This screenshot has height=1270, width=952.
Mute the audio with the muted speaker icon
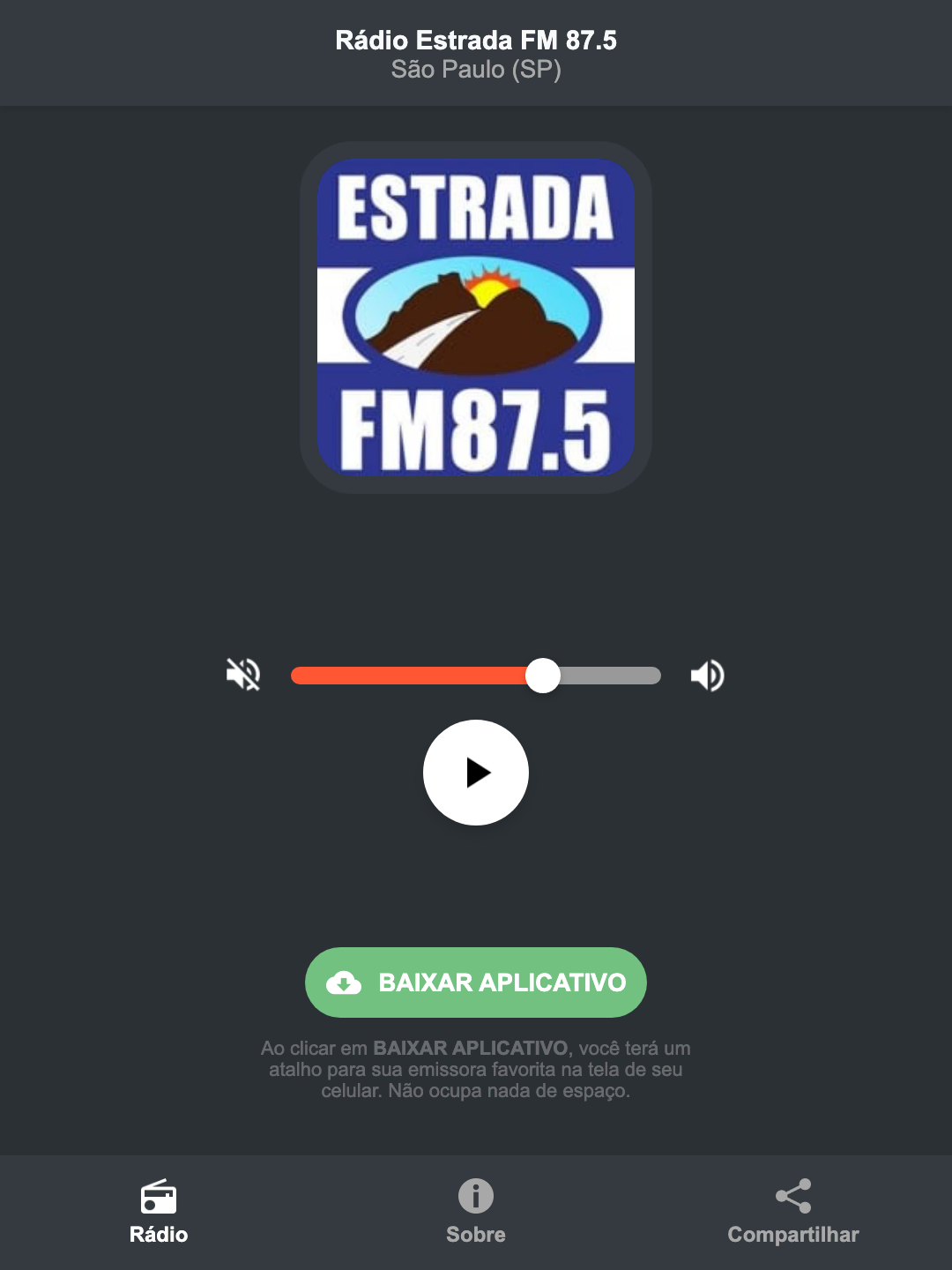tap(243, 675)
